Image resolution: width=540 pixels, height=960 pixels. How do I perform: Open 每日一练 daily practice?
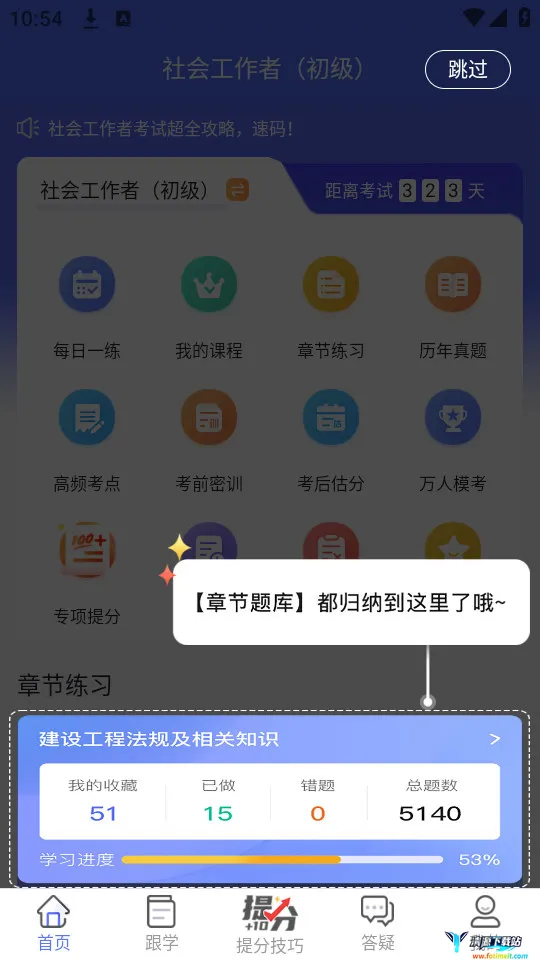(87, 308)
